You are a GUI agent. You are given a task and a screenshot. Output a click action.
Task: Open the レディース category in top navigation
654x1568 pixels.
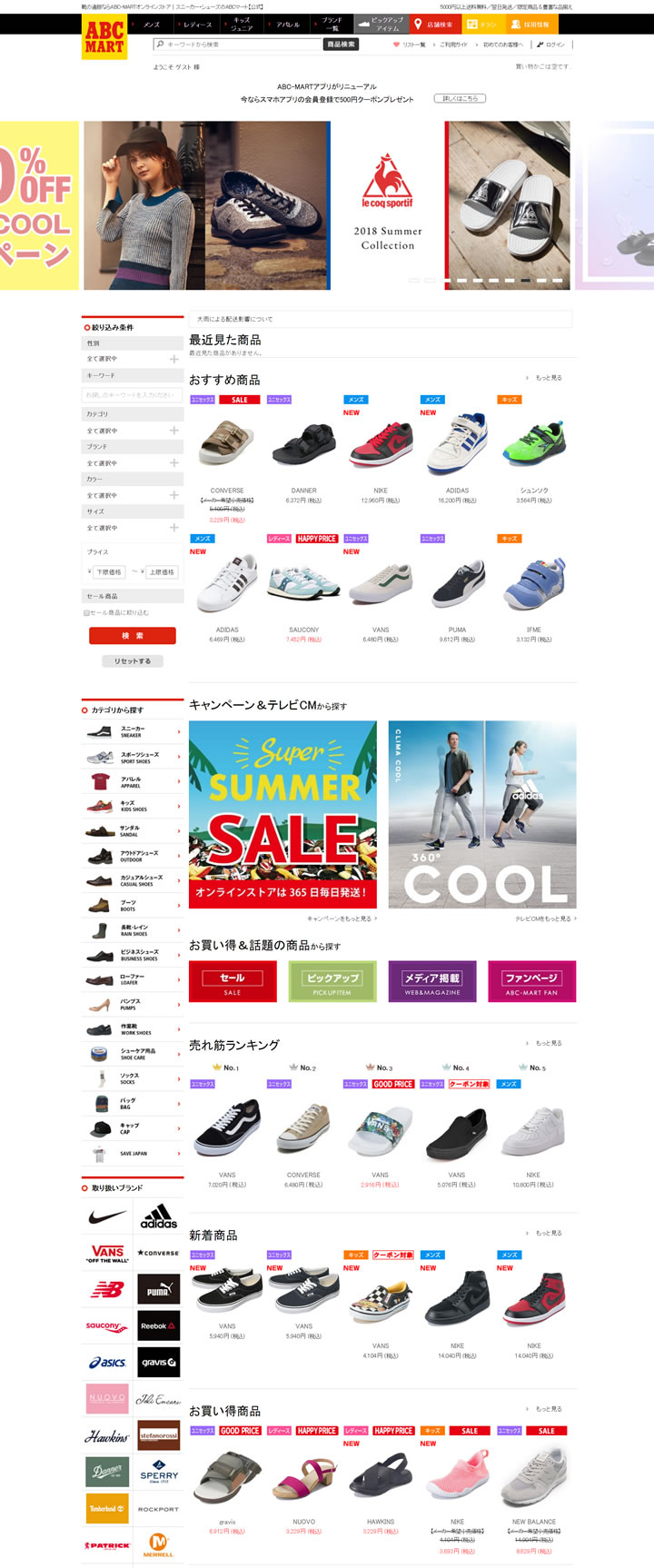coord(196,25)
